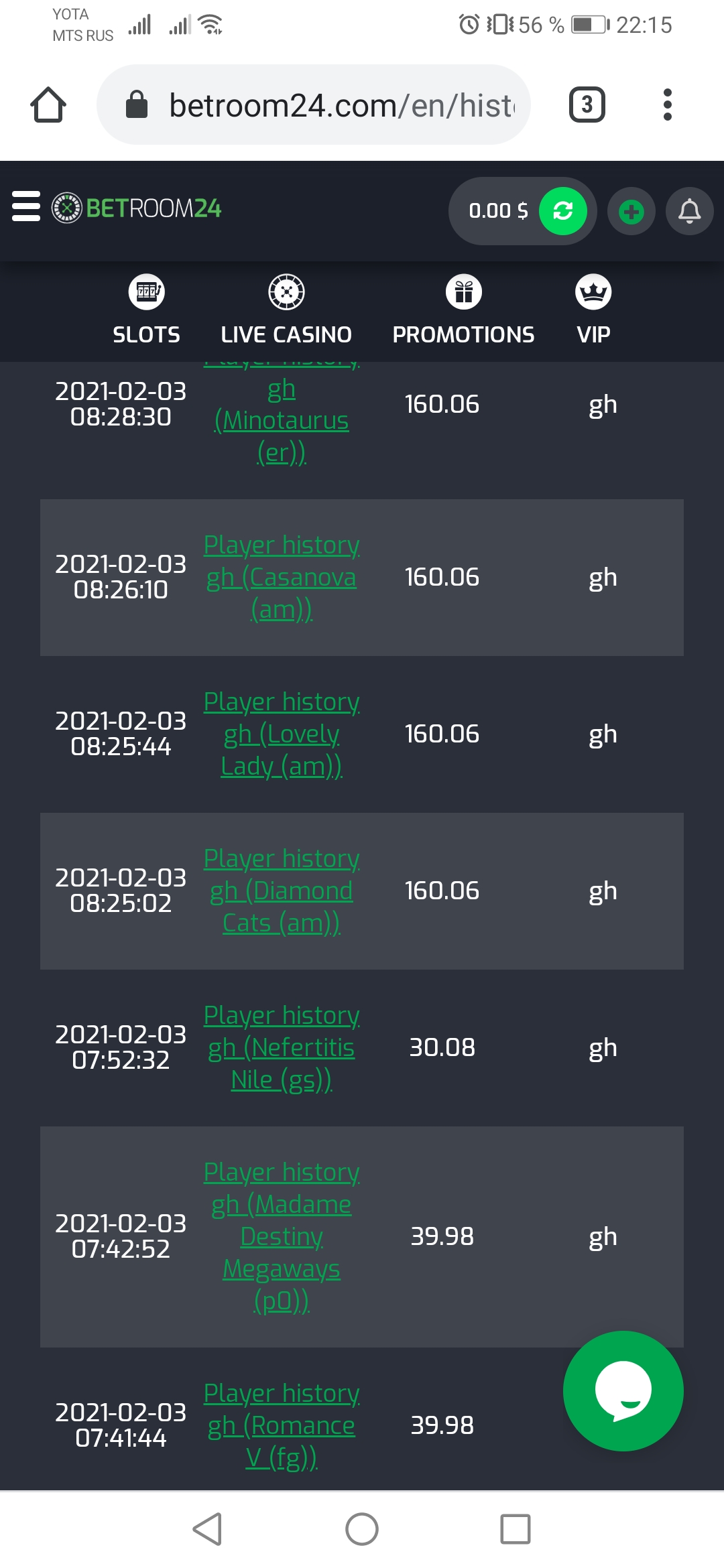Viewport: 724px width, 1568px height.
Task: Open player history for Casanova (am)
Action: 282,577
